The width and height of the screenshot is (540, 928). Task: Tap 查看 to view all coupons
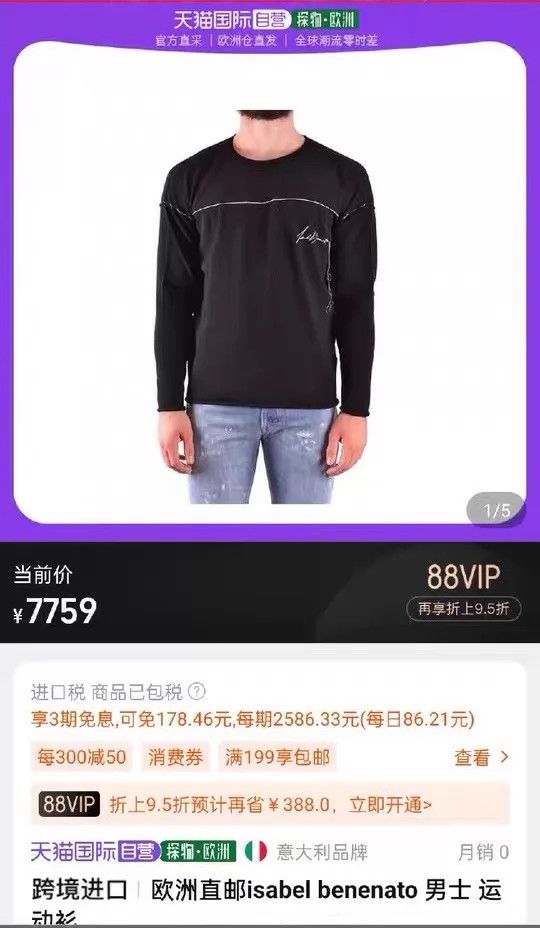481,757
